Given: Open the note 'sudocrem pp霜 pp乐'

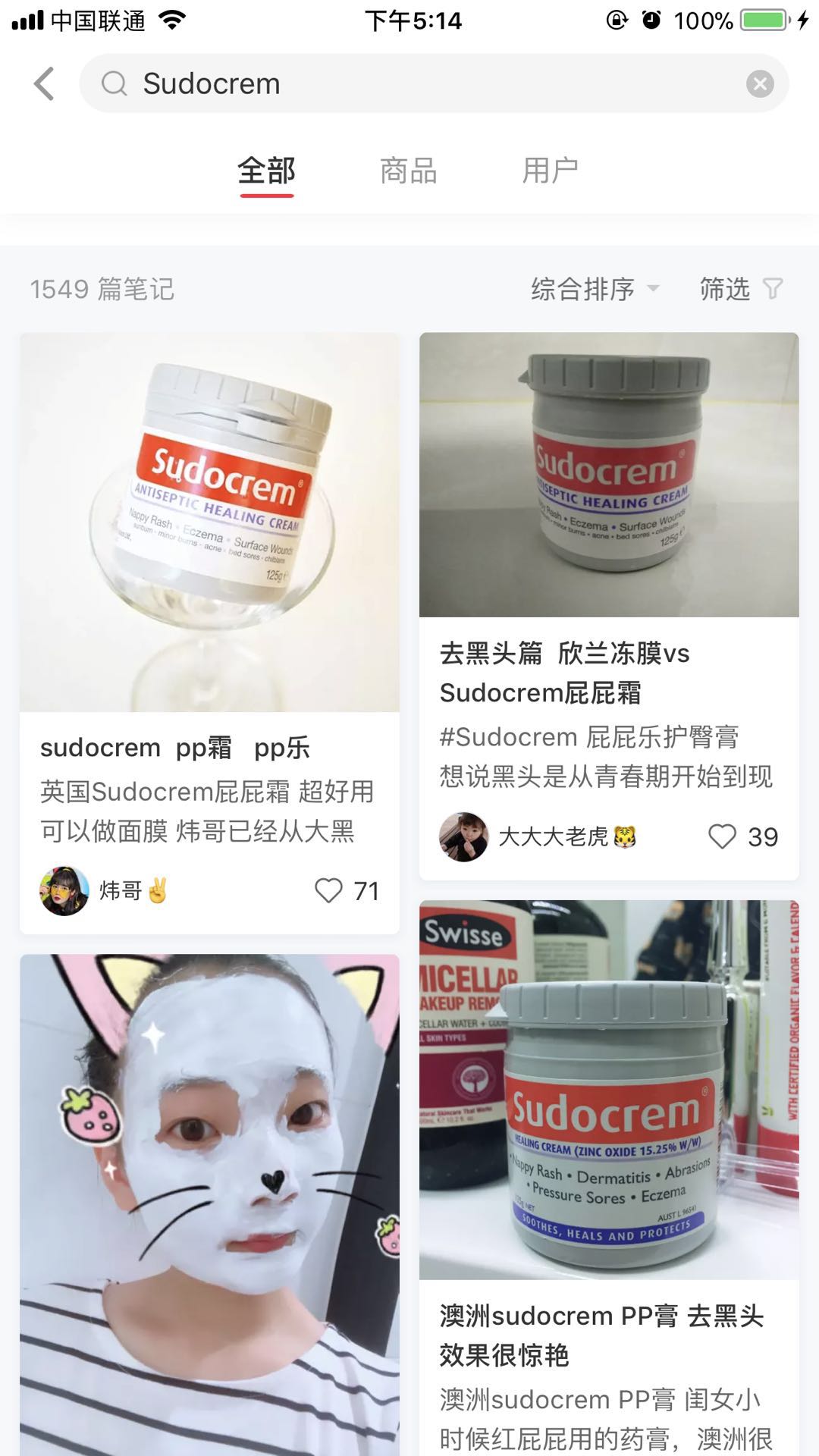Looking at the screenshot, I should click(209, 523).
